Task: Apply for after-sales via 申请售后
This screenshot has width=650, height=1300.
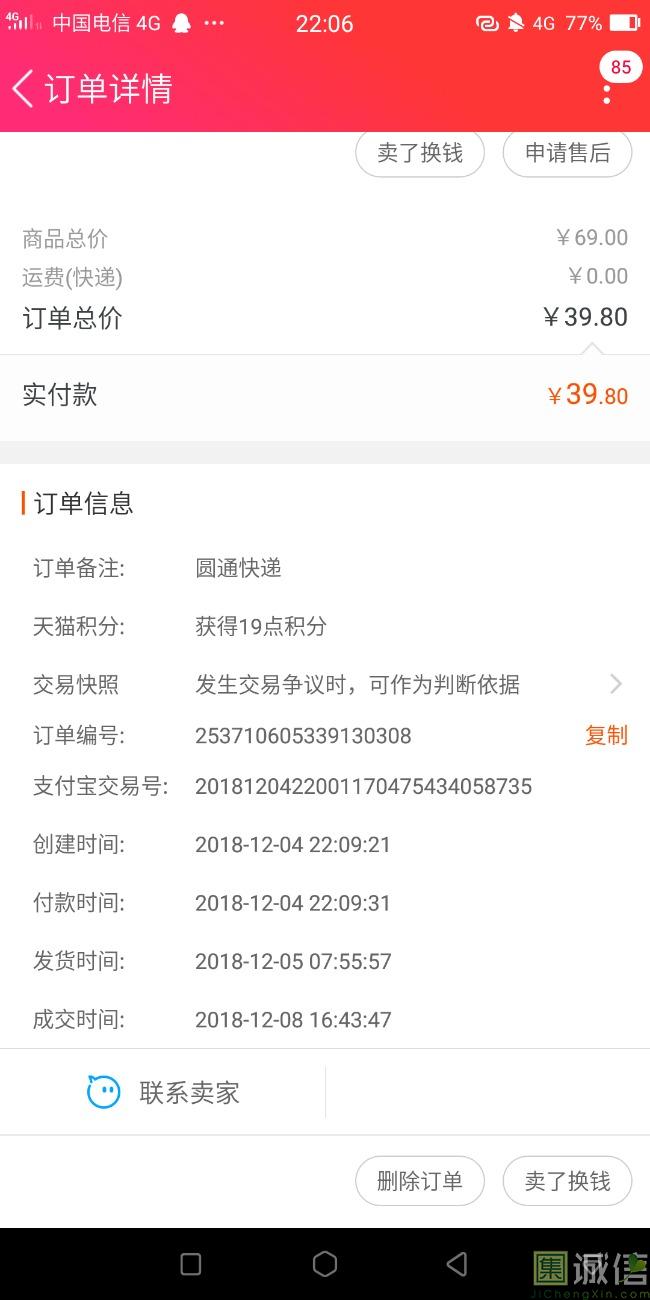Action: pyautogui.click(x=567, y=153)
